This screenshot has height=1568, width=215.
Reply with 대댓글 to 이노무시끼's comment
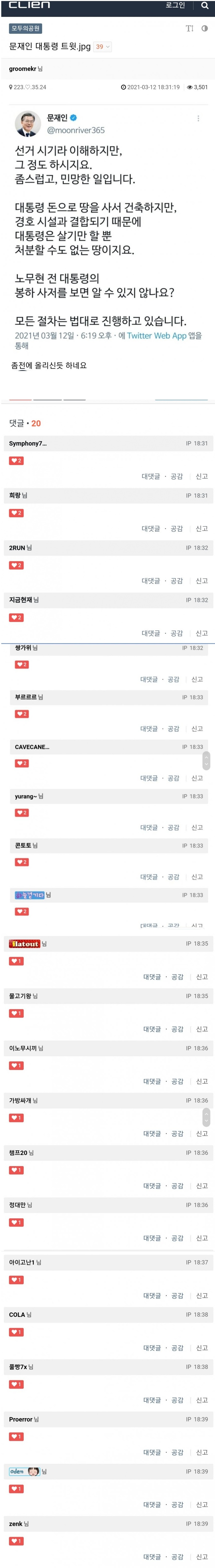152,1082
